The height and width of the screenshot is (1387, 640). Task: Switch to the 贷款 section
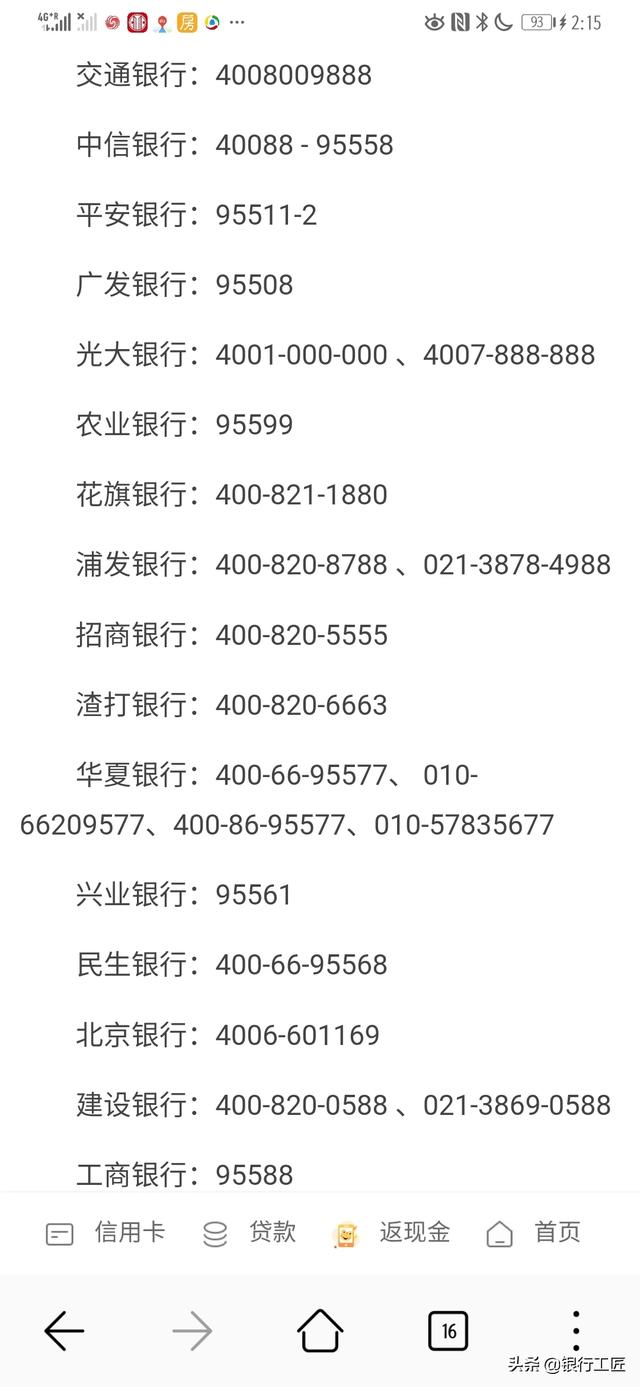click(x=249, y=1233)
